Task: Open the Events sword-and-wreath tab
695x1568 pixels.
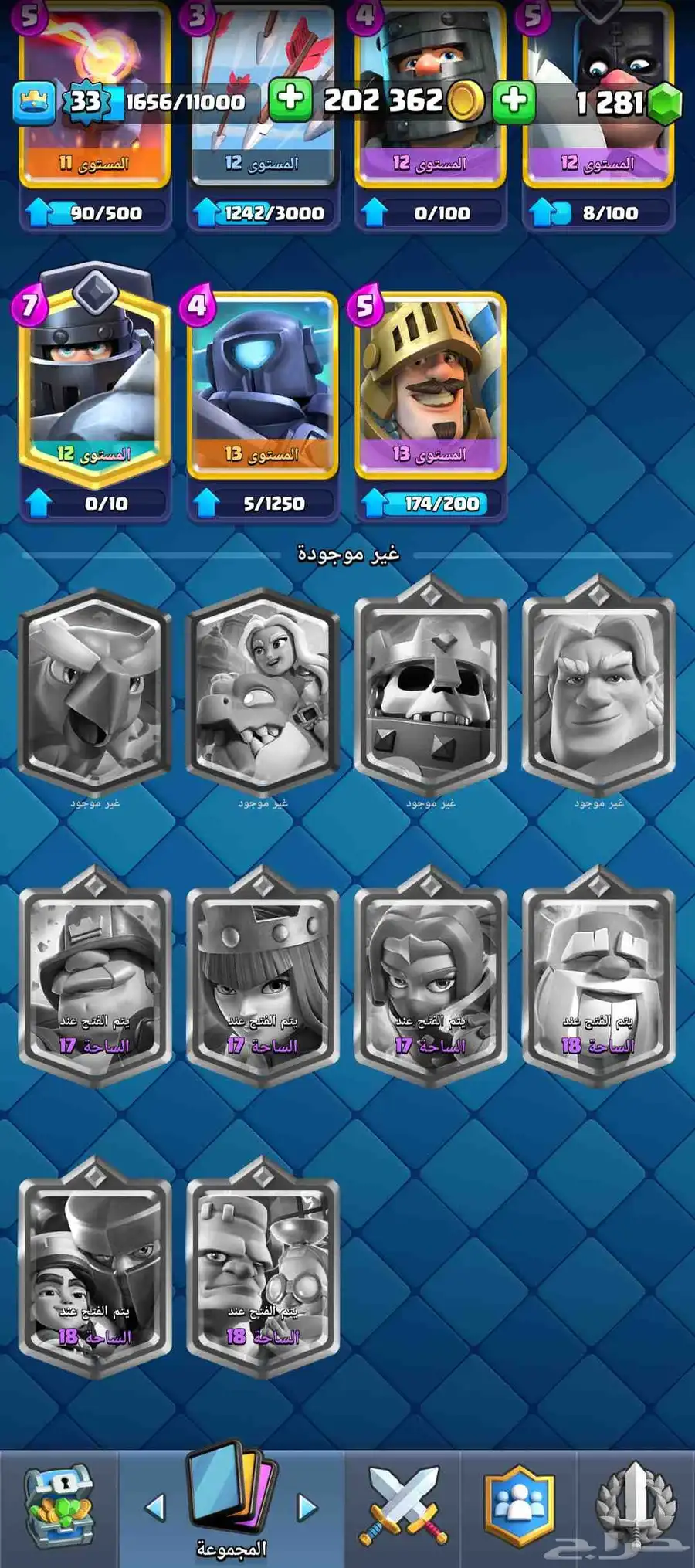Action: (x=635, y=1506)
